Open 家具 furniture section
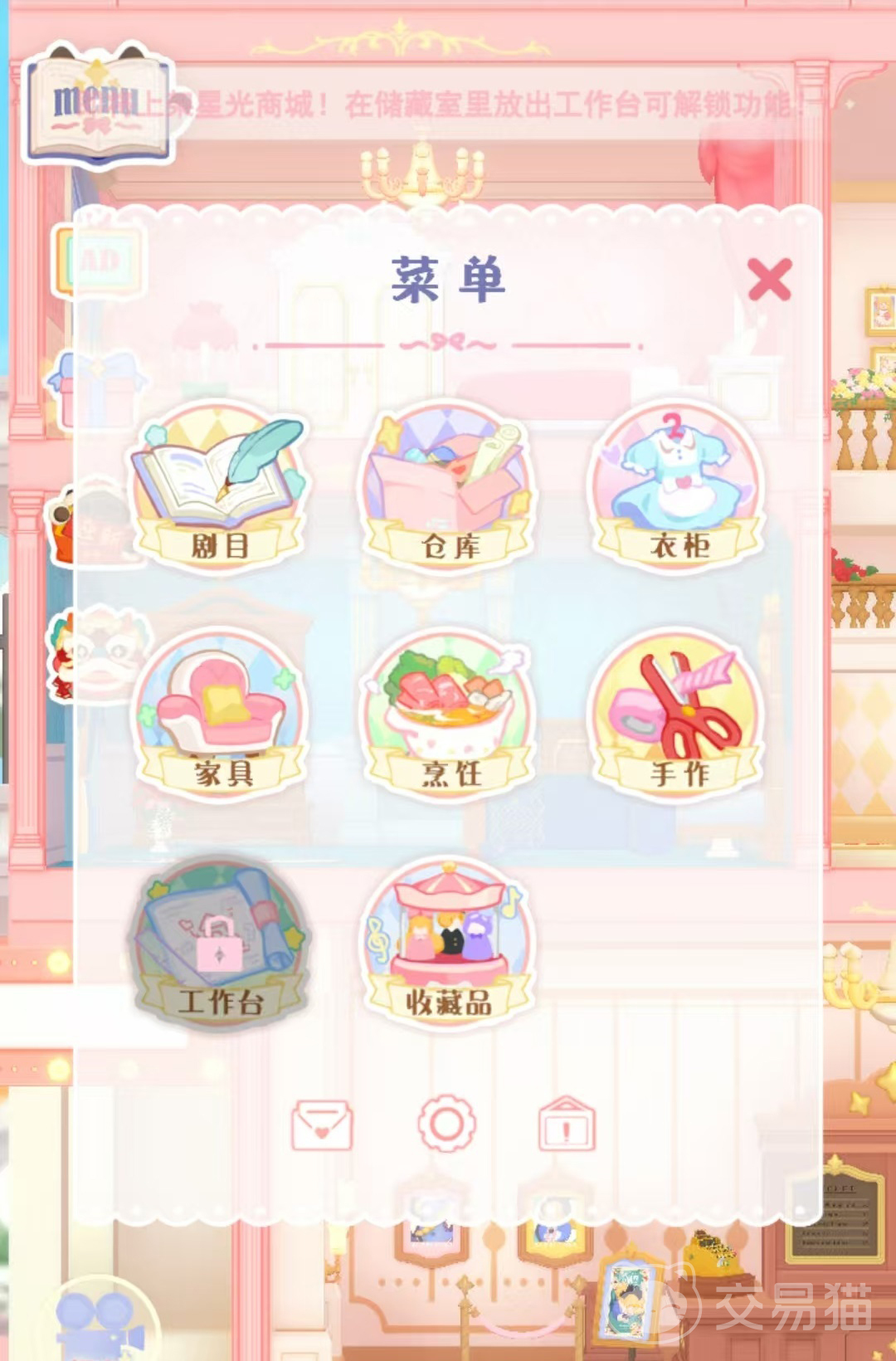 [x=220, y=714]
